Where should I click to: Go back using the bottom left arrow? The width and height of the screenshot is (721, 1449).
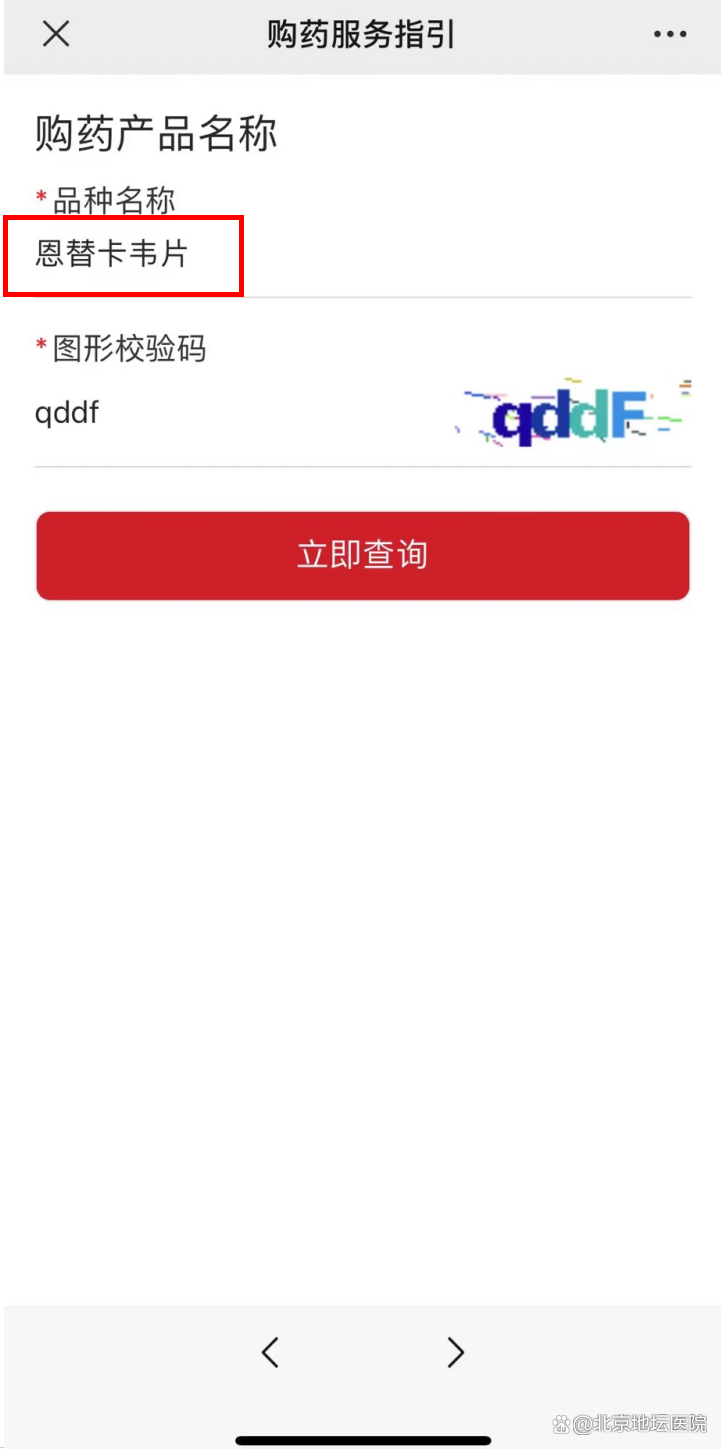270,1352
